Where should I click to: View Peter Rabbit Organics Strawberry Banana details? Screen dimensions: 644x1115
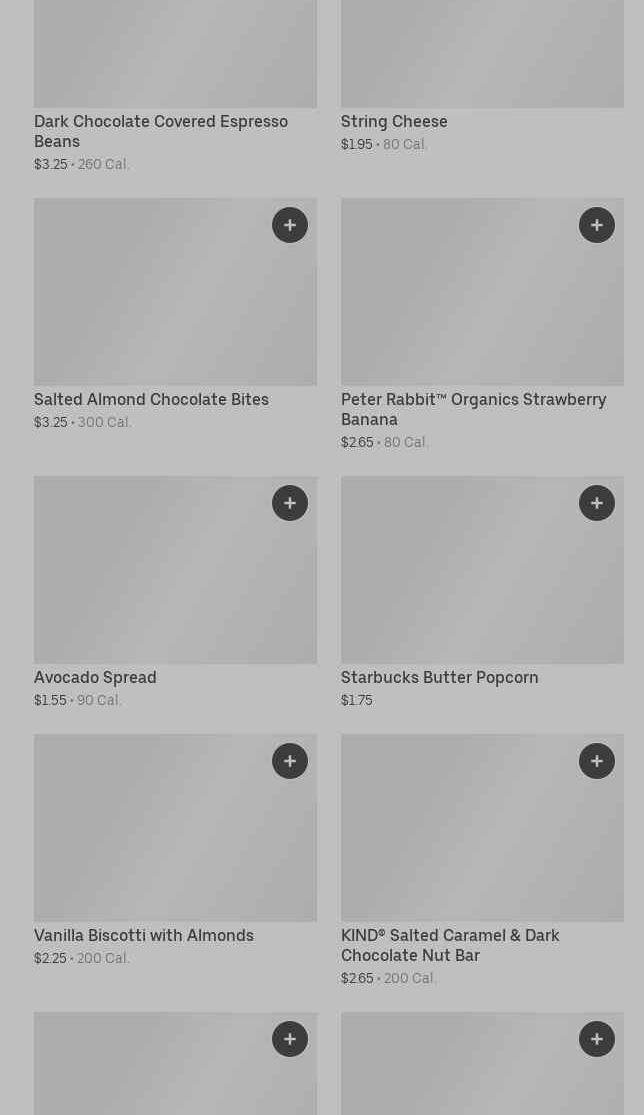coord(473,409)
